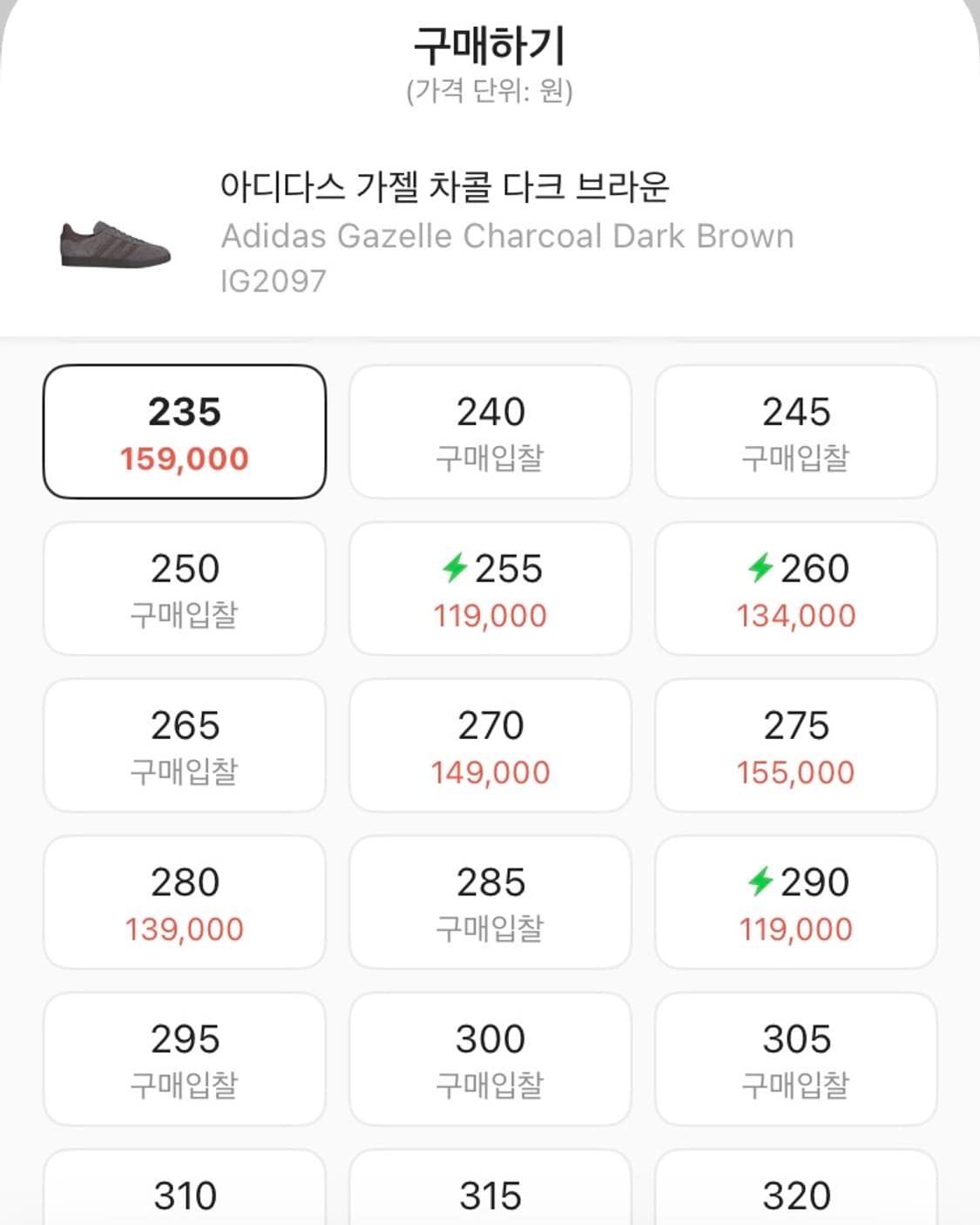Viewport: 980px width, 1225px height.
Task: Choose size 305 구매입찰 option
Action: (795, 1059)
